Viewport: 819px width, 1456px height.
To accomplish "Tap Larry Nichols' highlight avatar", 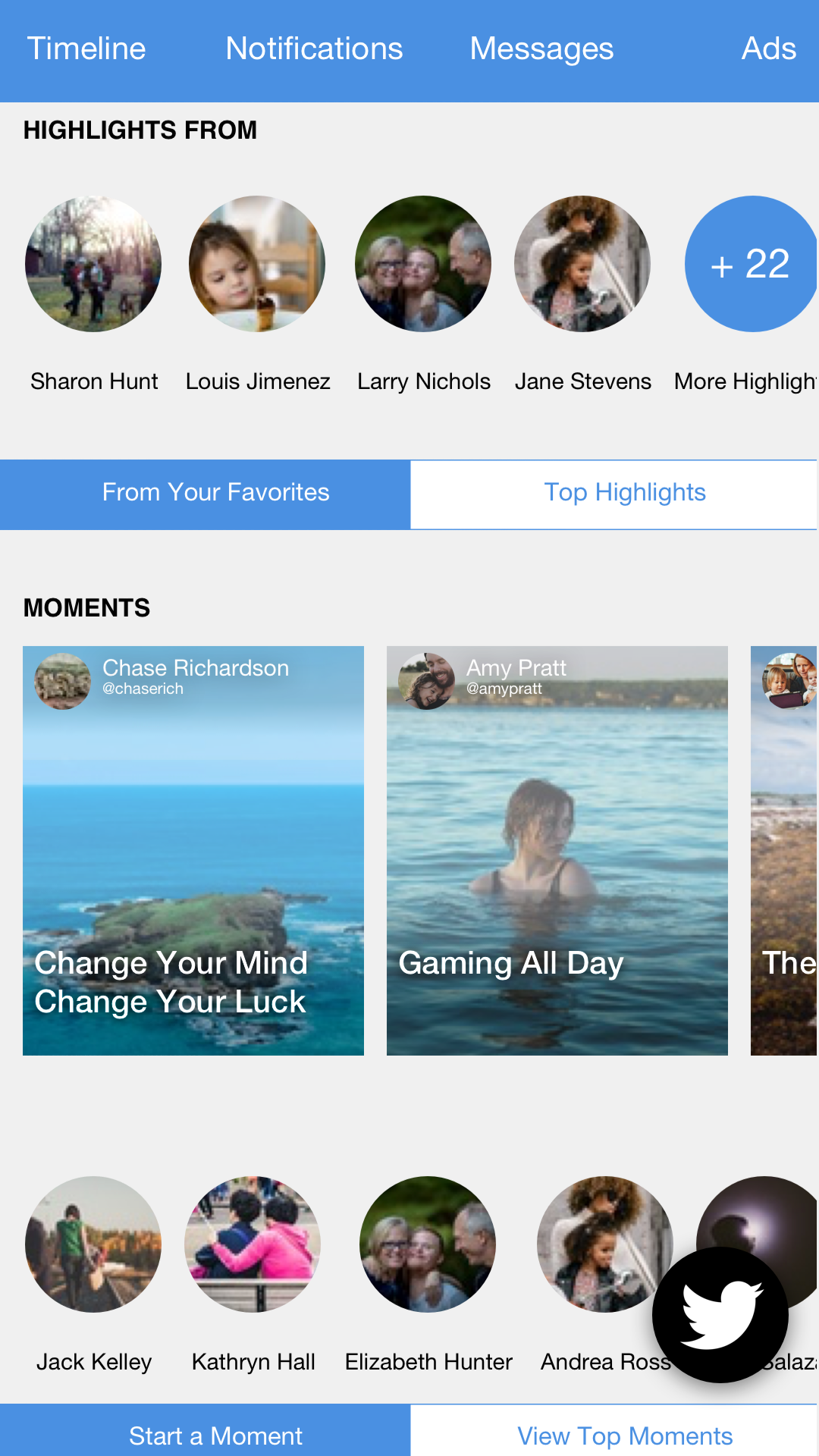I will click(423, 264).
